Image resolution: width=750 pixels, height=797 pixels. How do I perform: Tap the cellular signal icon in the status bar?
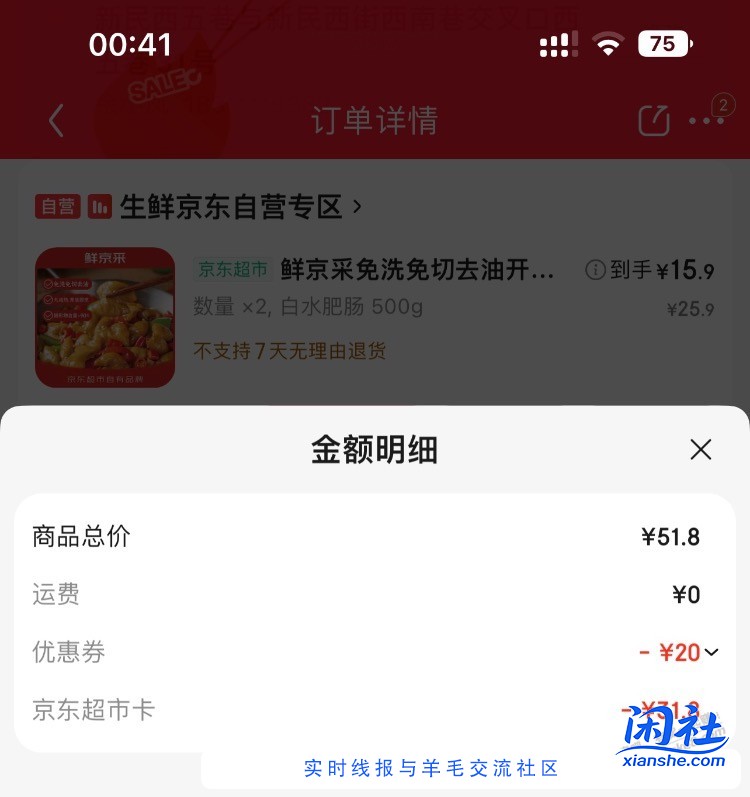click(x=557, y=44)
